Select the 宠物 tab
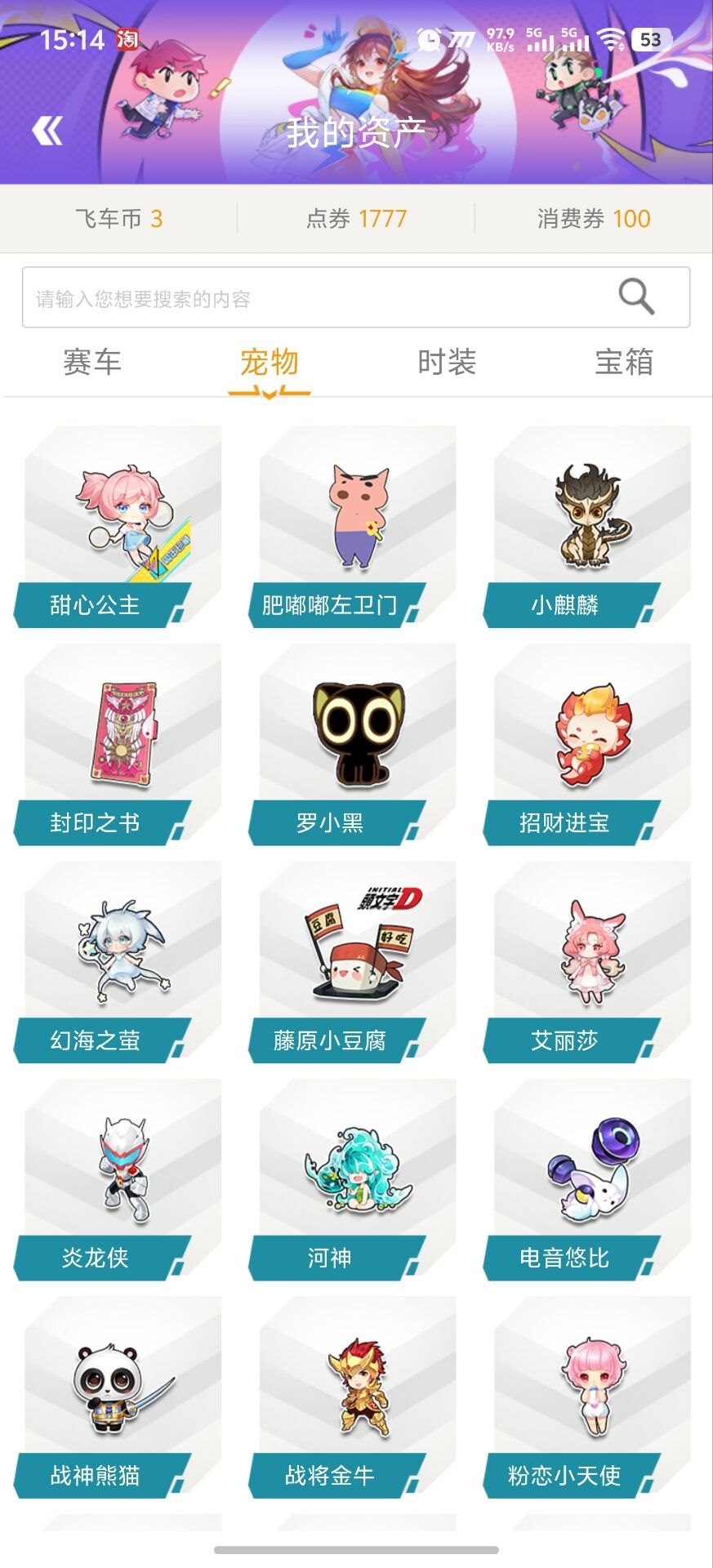Image resolution: width=713 pixels, height=1568 pixels. (x=270, y=363)
